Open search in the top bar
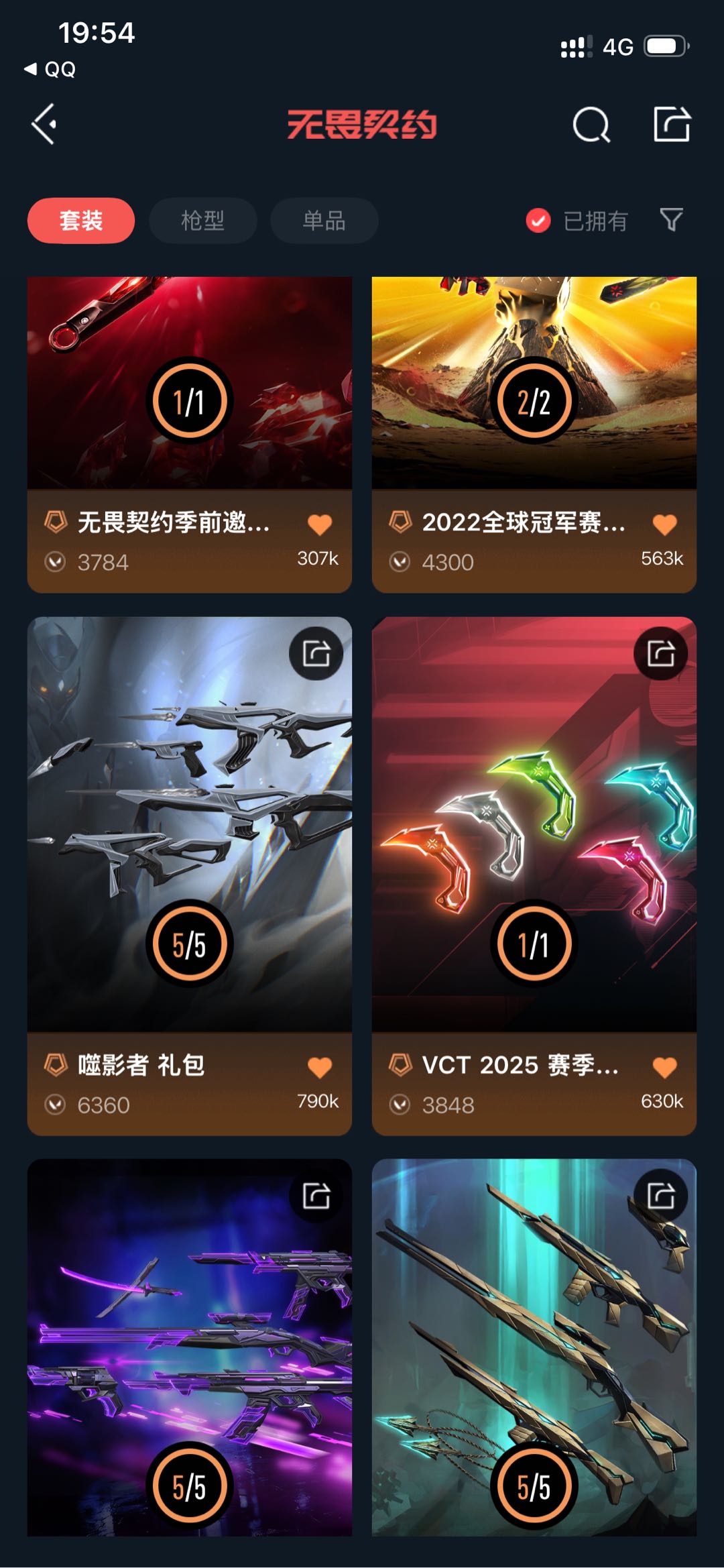Viewport: 724px width, 1568px height. (591, 125)
